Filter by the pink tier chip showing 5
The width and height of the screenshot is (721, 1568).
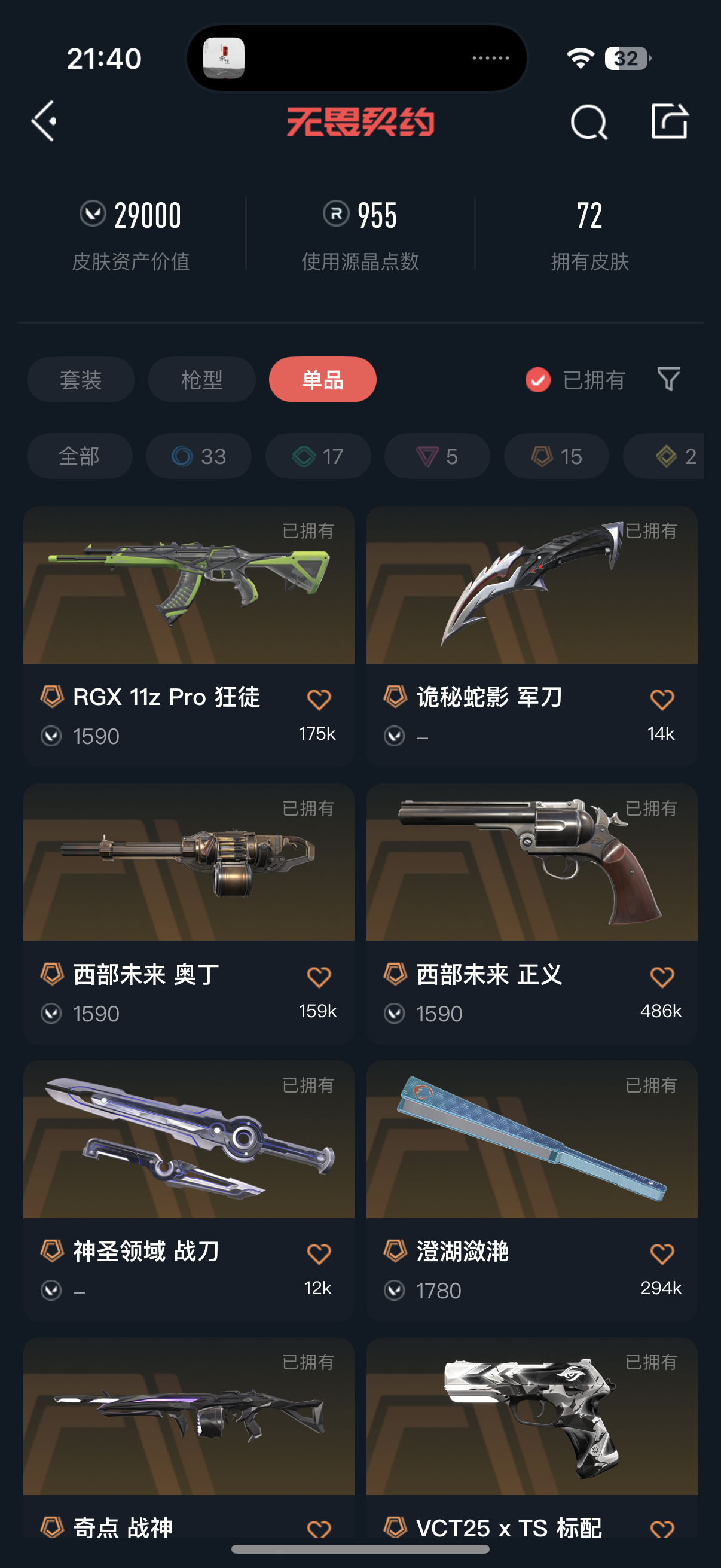(437, 456)
